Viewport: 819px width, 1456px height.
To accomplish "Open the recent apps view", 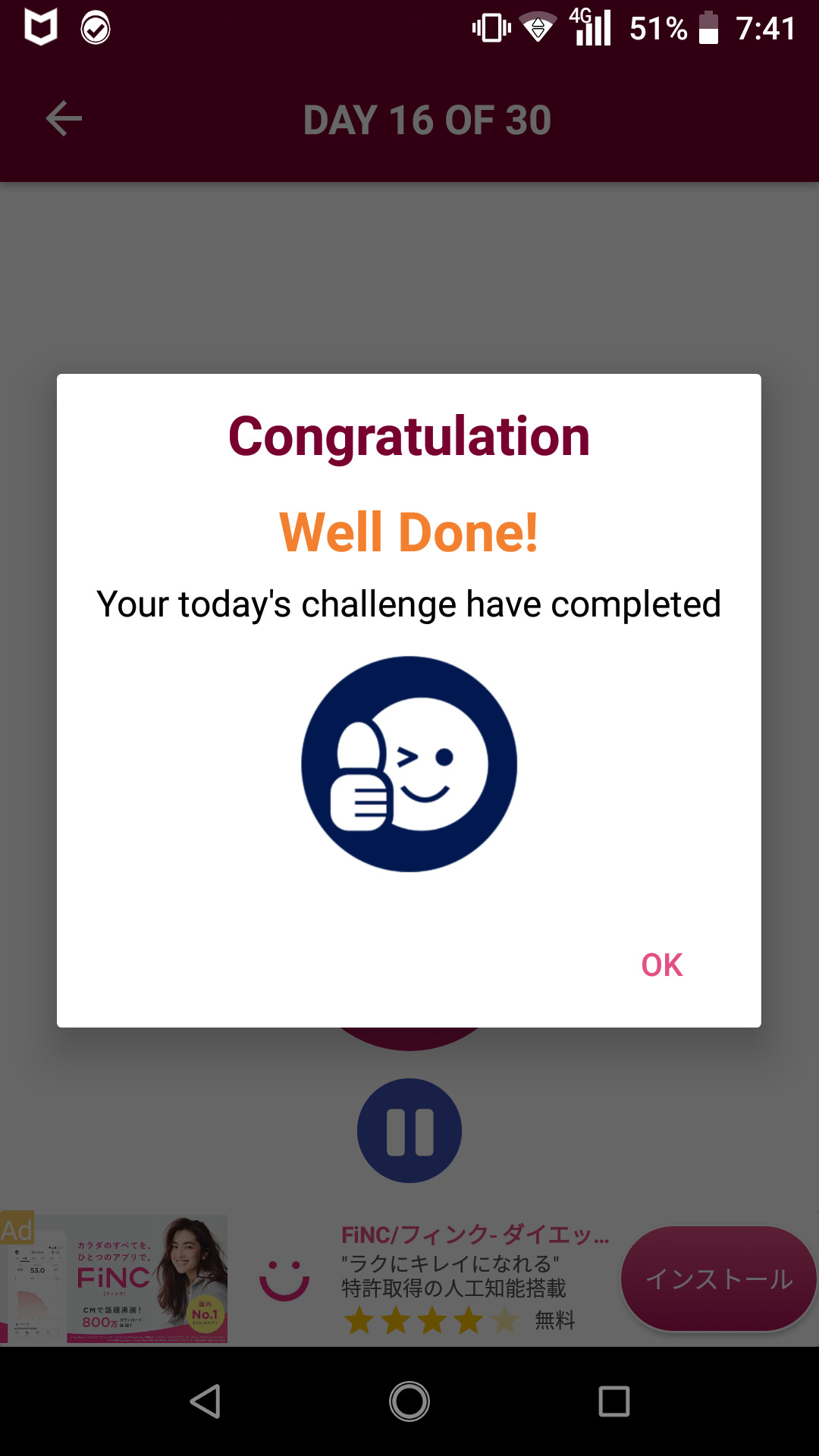I will tap(613, 1401).
